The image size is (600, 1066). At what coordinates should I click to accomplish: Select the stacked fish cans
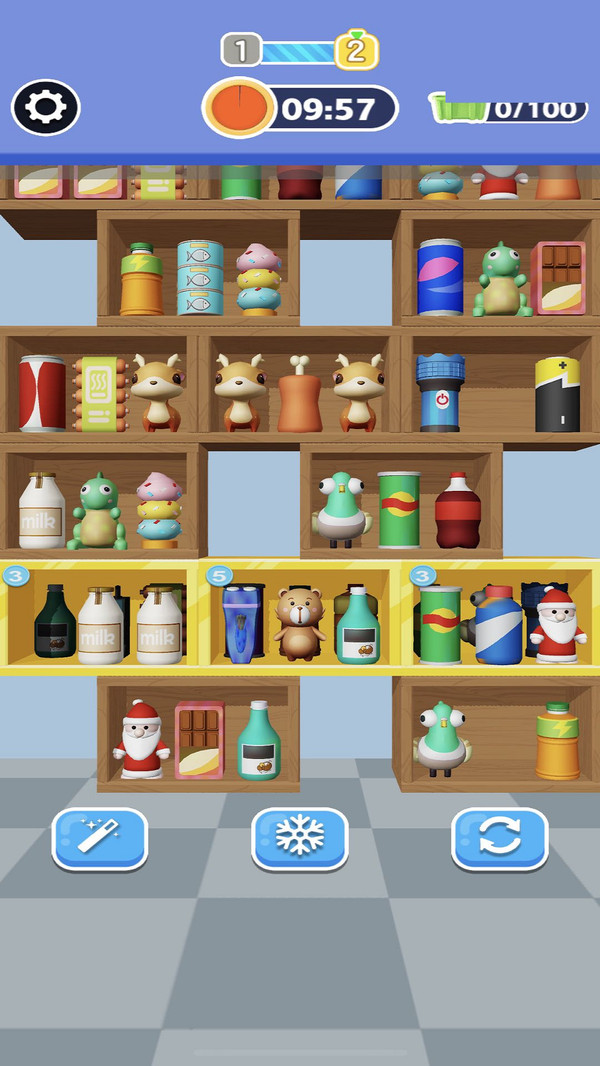[200, 277]
